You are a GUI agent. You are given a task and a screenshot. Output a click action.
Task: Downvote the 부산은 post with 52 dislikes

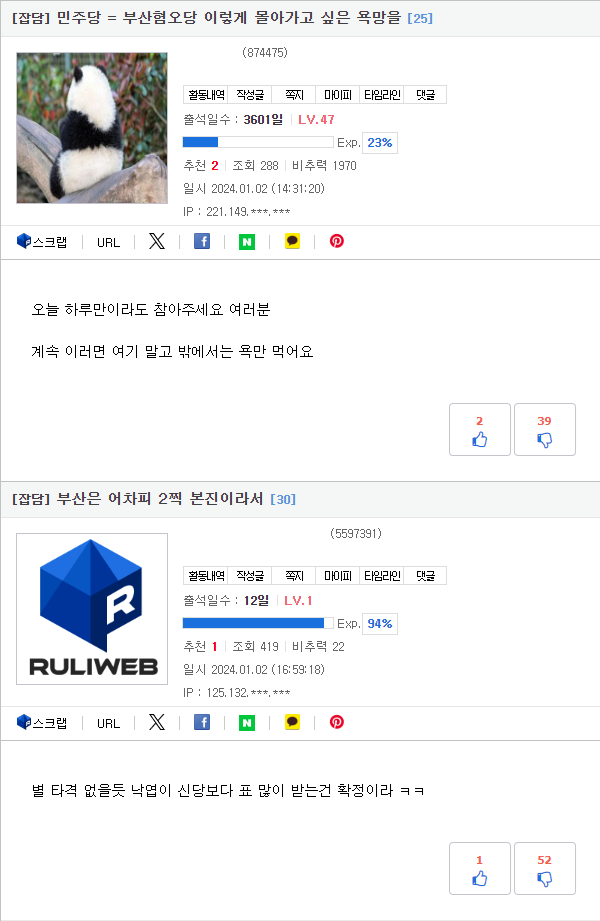pyautogui.click(x=544, y=869)
